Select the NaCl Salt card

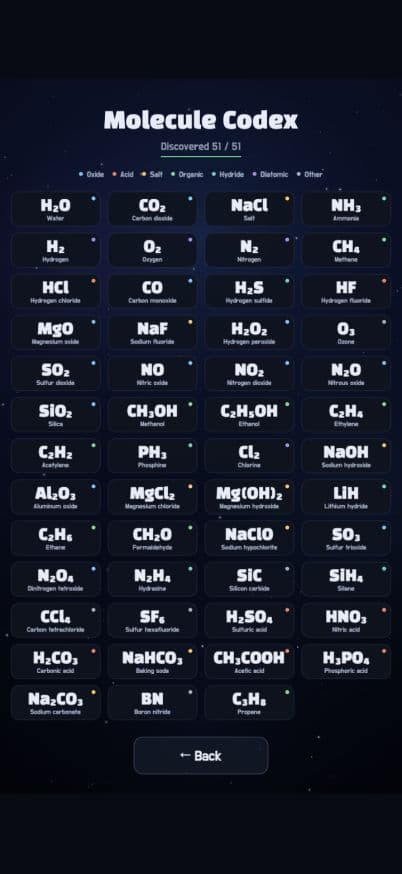[249, 209]
